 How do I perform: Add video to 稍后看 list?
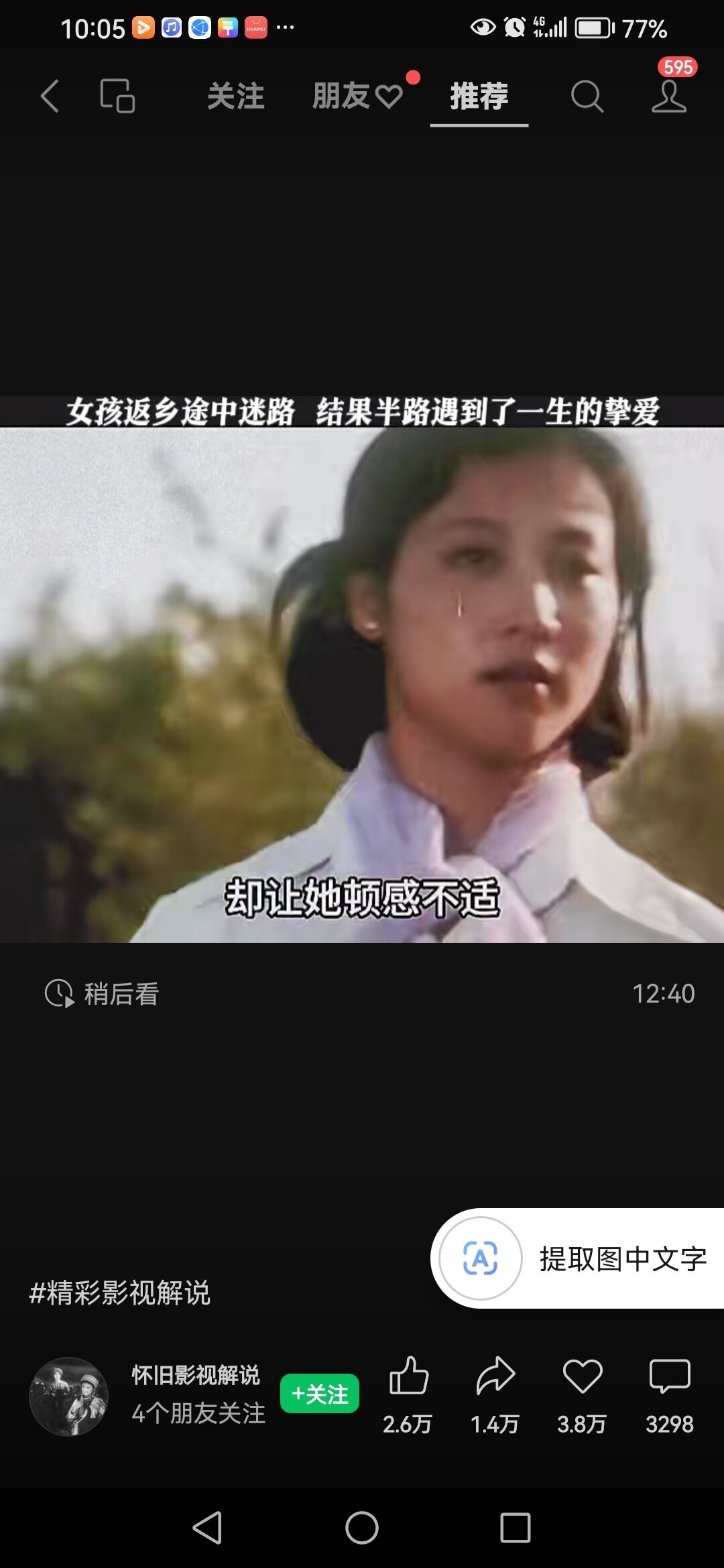point(102,993)
